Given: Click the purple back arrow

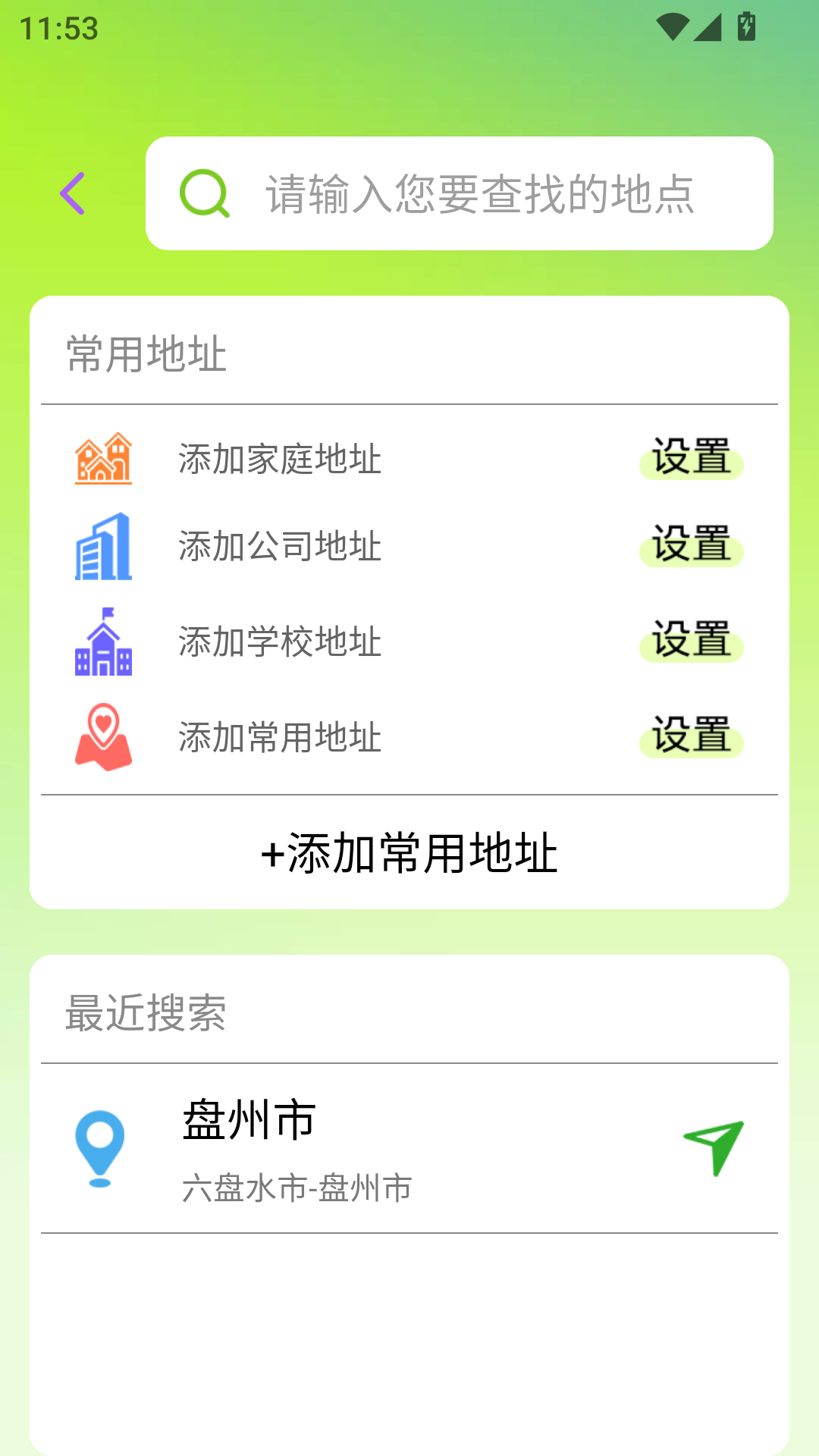Looking at the screenshot, I should pyautogui.click(x=73, y=194).
